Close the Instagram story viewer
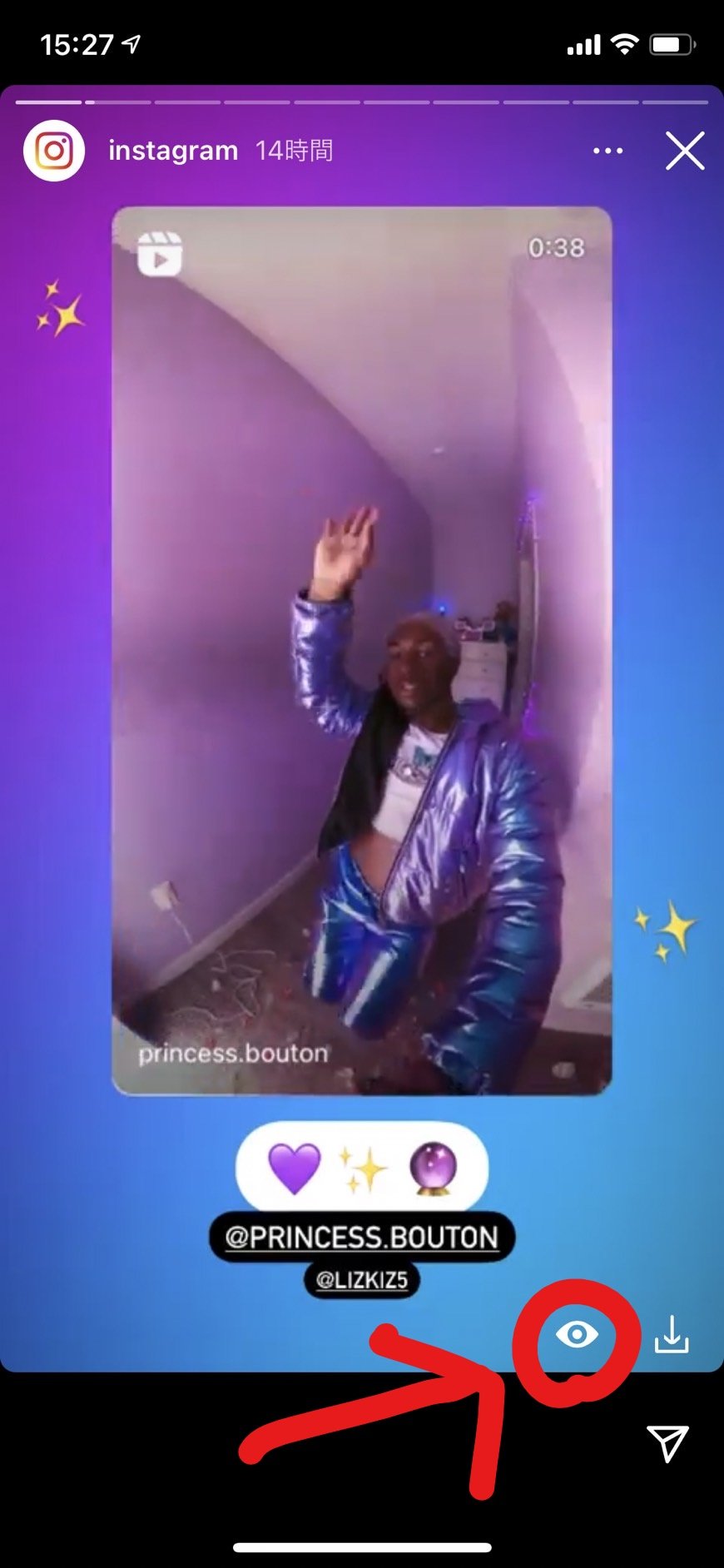 [x=685, y=151]
